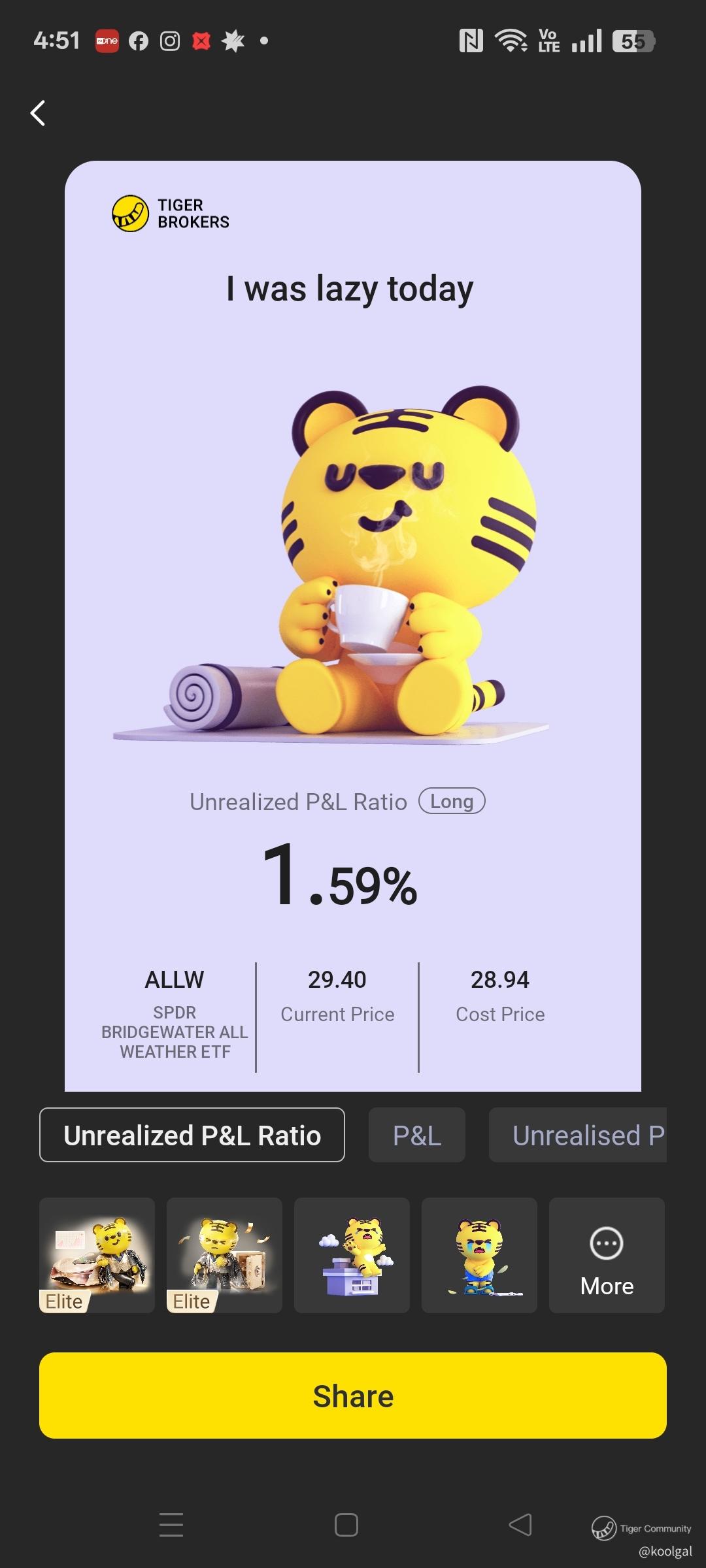Open recent apps from the navigation bar
The height and width of the screenshot is (1568, 706).
171,1525
